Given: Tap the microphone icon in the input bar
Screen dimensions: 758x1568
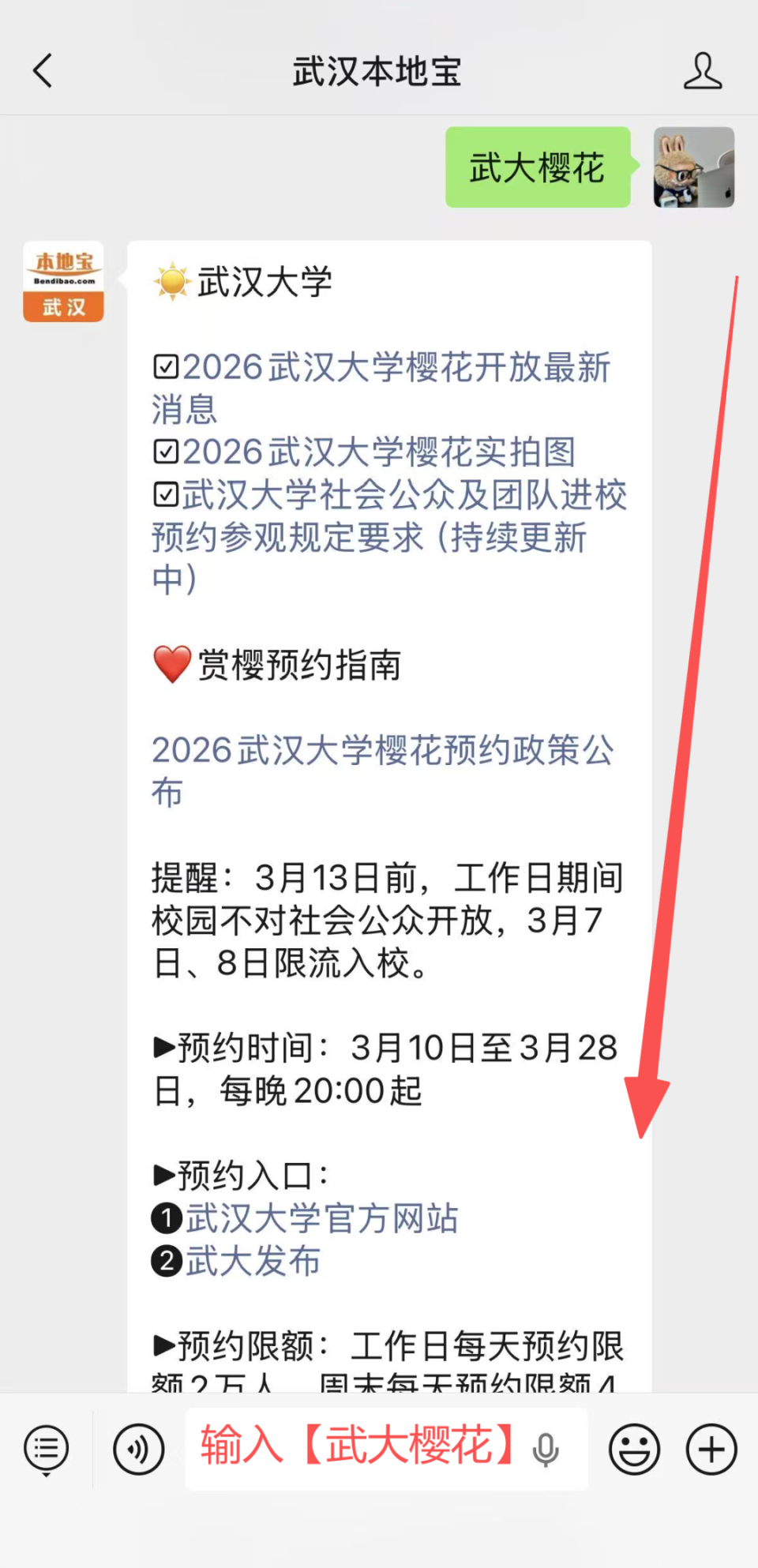Looking at the screenshot, I should tap(546, 1449).
